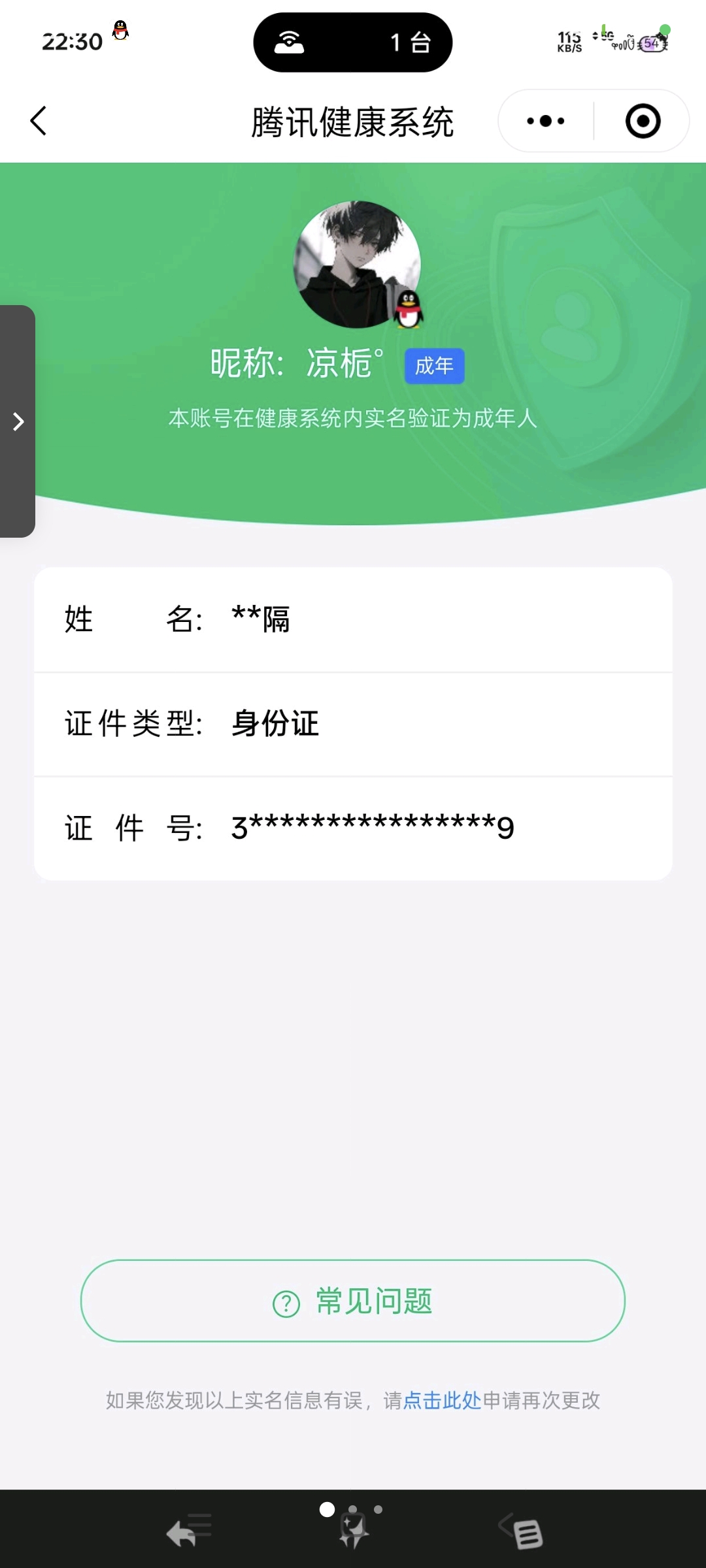Close the mini program with circle button

643,121
